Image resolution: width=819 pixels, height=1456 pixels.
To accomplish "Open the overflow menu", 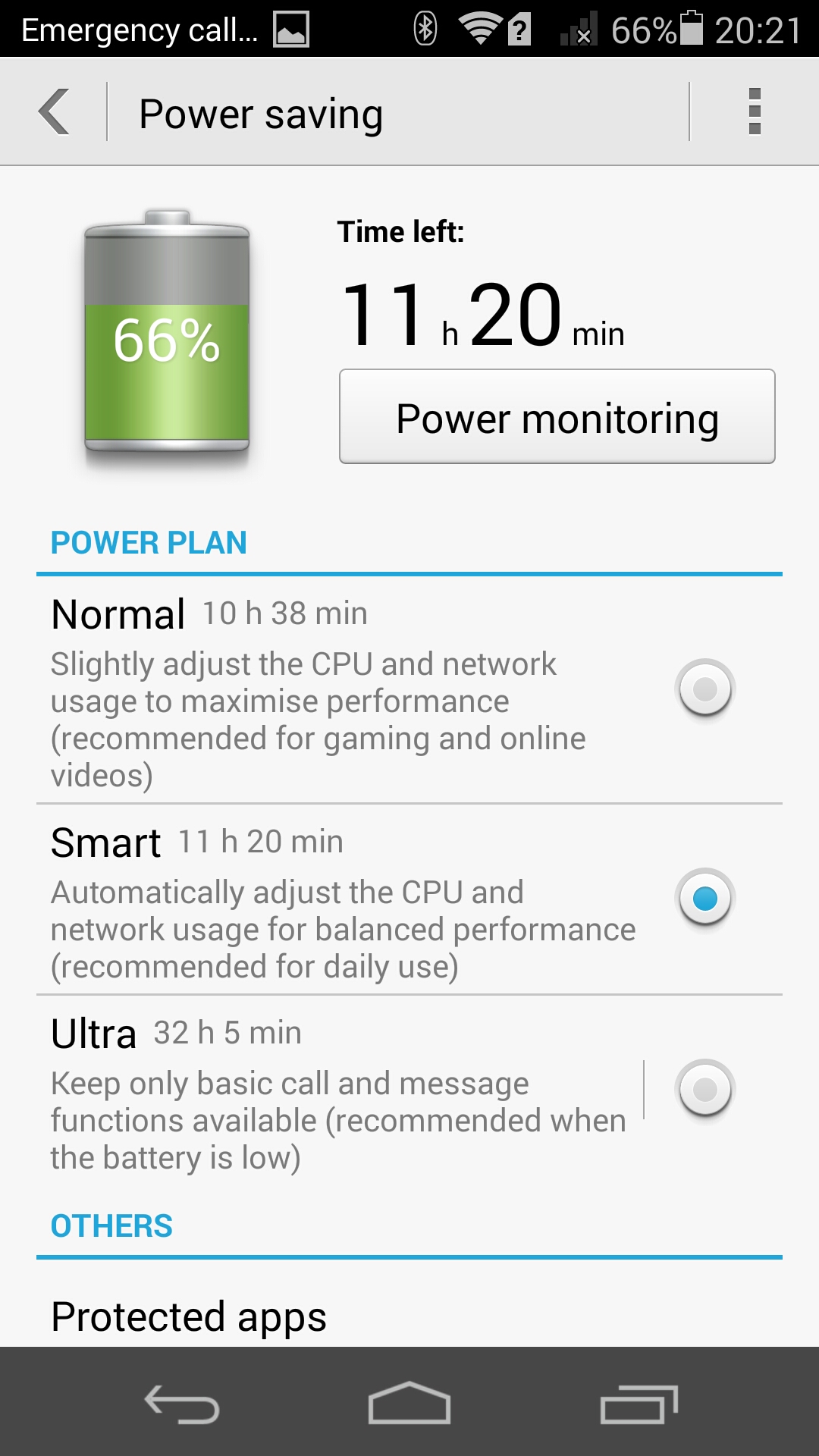I will point(754,112).
